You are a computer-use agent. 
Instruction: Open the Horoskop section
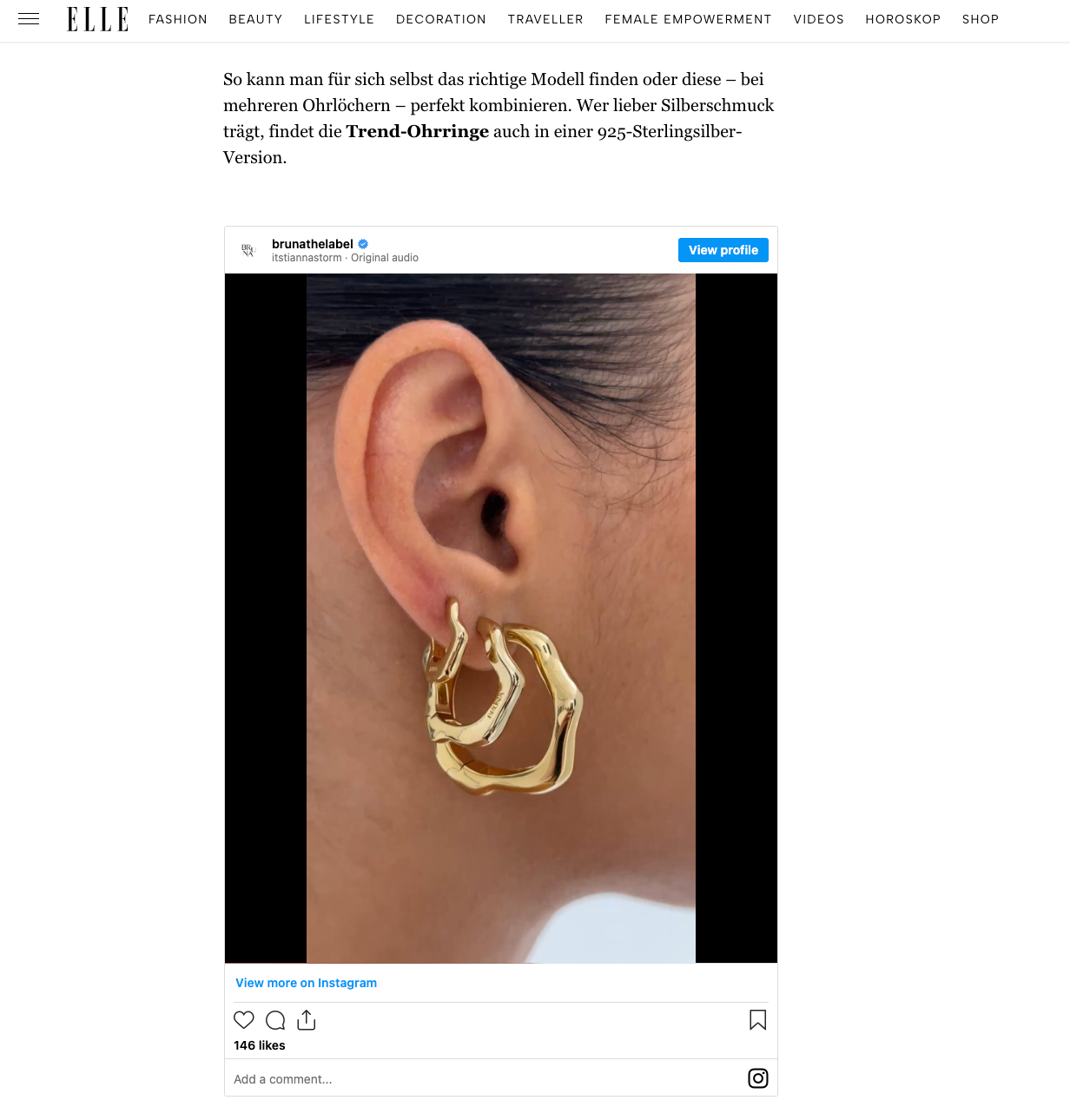902,19
